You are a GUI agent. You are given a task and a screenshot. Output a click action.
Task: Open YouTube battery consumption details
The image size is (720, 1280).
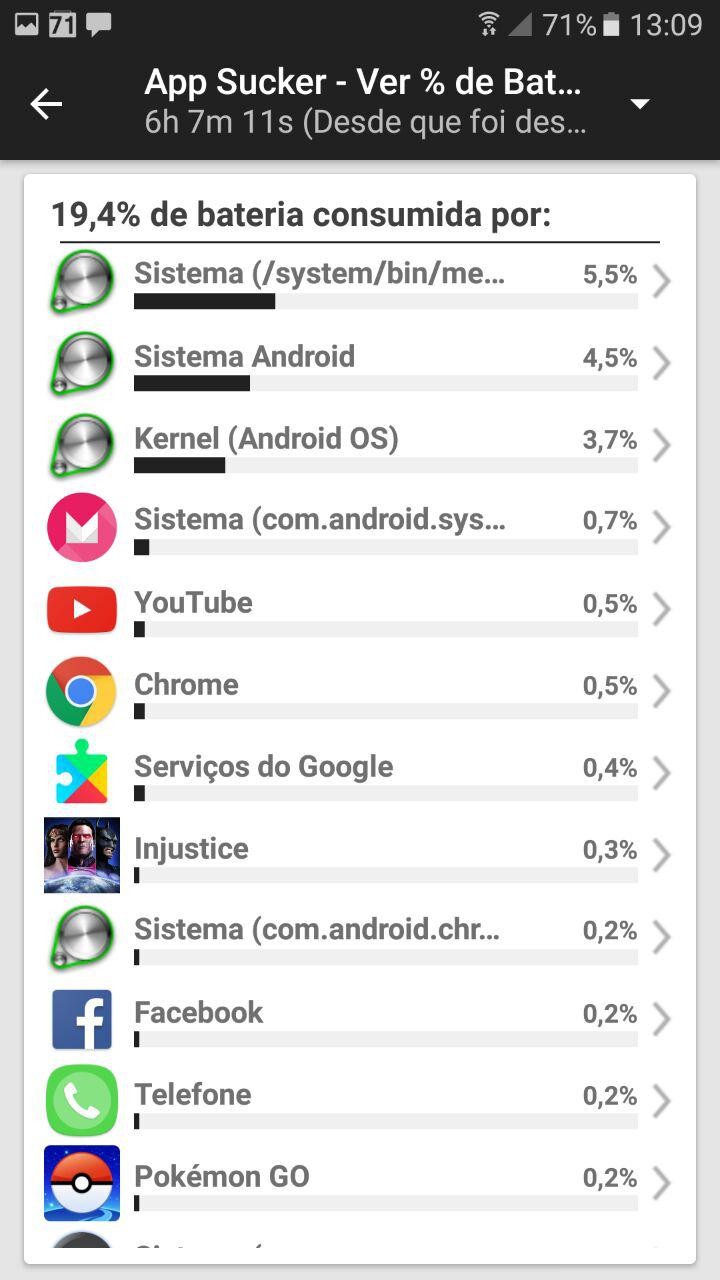(360, 611)
